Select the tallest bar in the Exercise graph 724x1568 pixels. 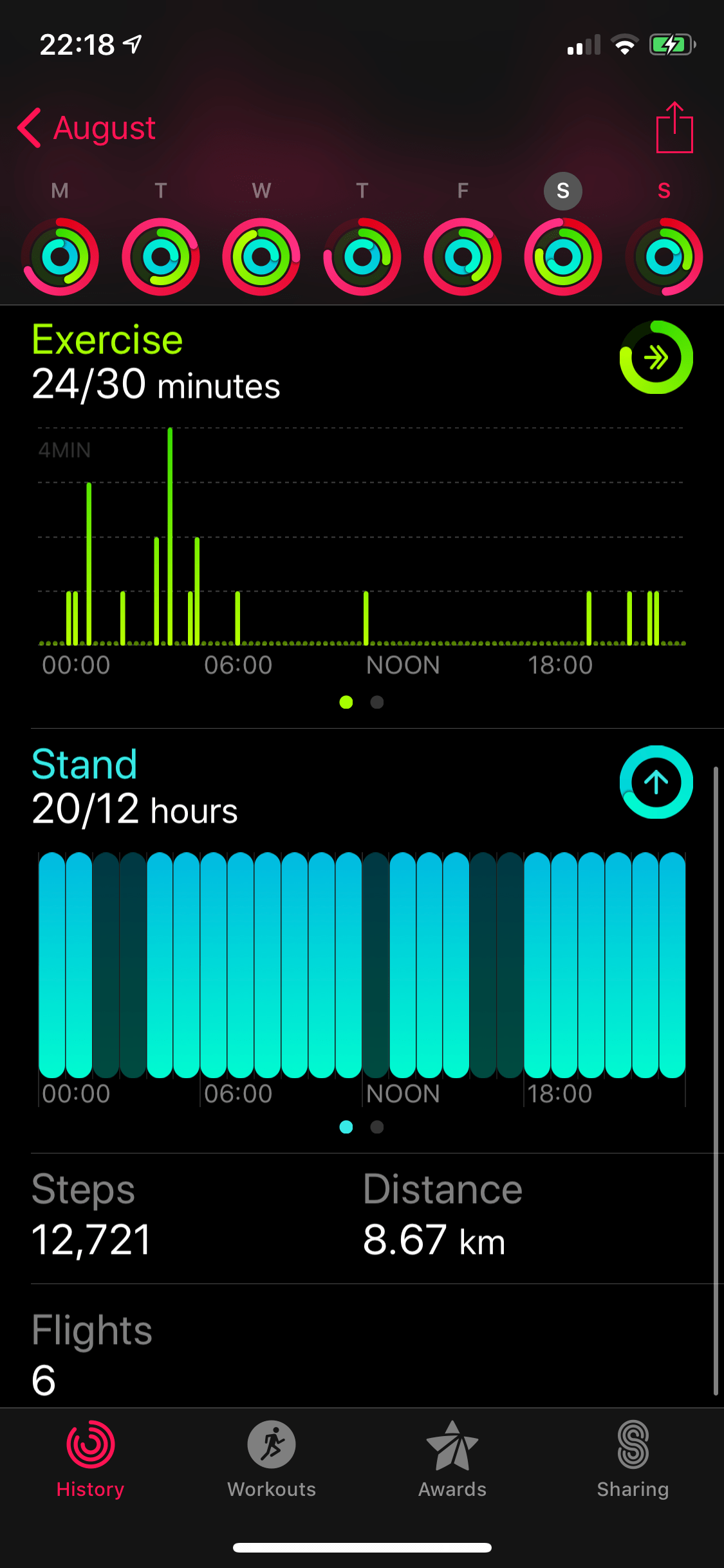(x=170, y=534)
